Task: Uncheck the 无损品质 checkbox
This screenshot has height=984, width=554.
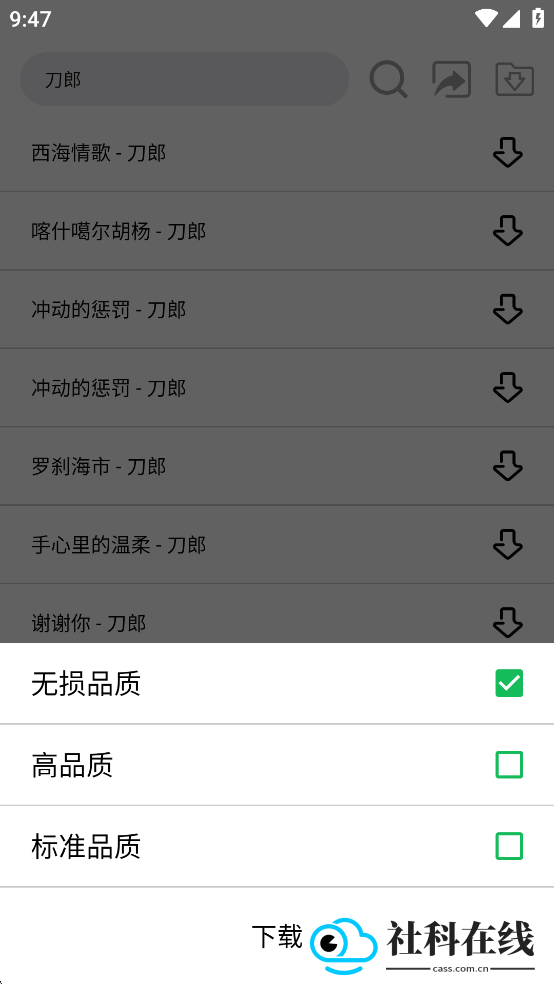Action: click(509, 683)
